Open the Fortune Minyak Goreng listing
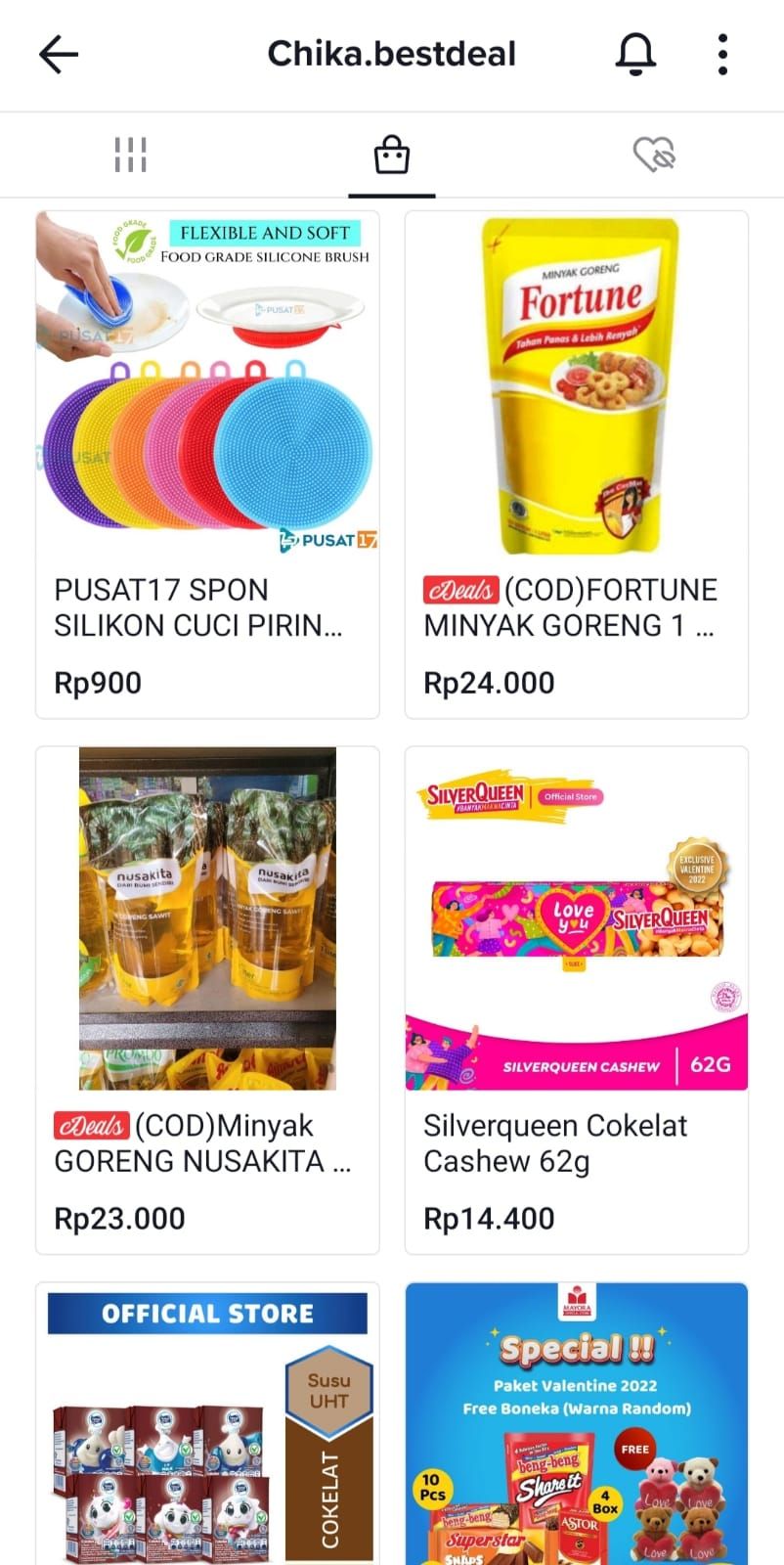Screen dimensions: 784x1565 click(576, 391)
